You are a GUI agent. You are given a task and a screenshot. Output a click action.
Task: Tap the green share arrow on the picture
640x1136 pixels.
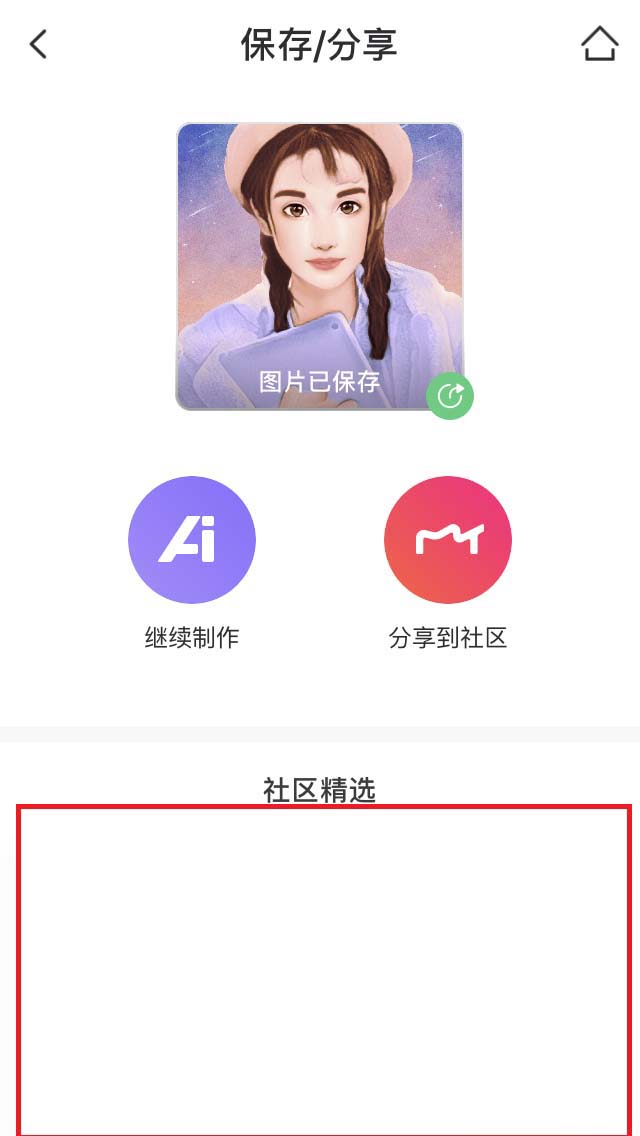pyautogui.click(x=450, y=396)
